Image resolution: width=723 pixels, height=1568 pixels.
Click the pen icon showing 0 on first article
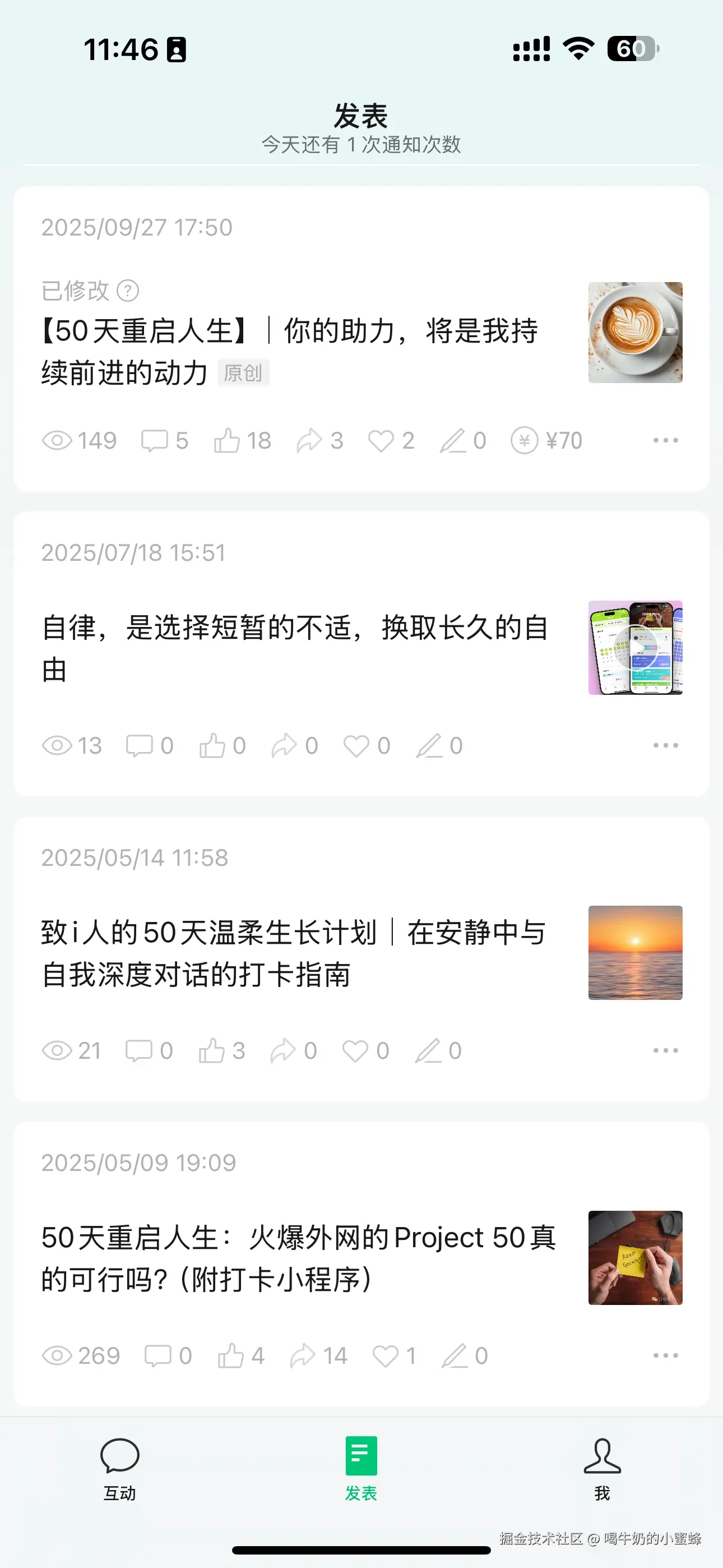pyautogui.click(x=453, y=440)
